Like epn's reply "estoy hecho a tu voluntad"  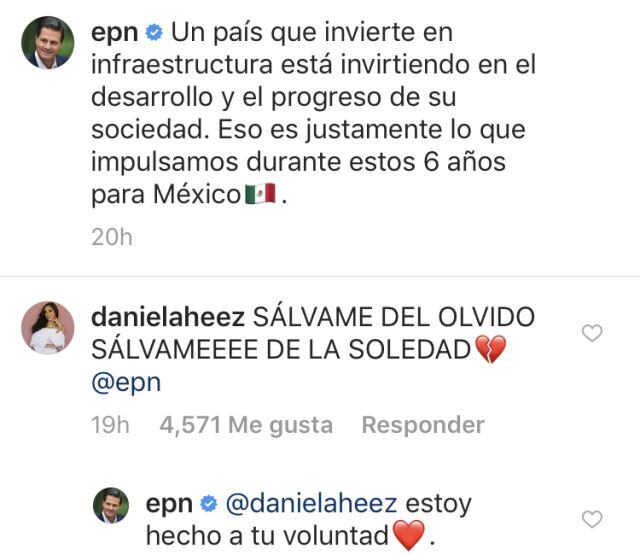(592, 519)
